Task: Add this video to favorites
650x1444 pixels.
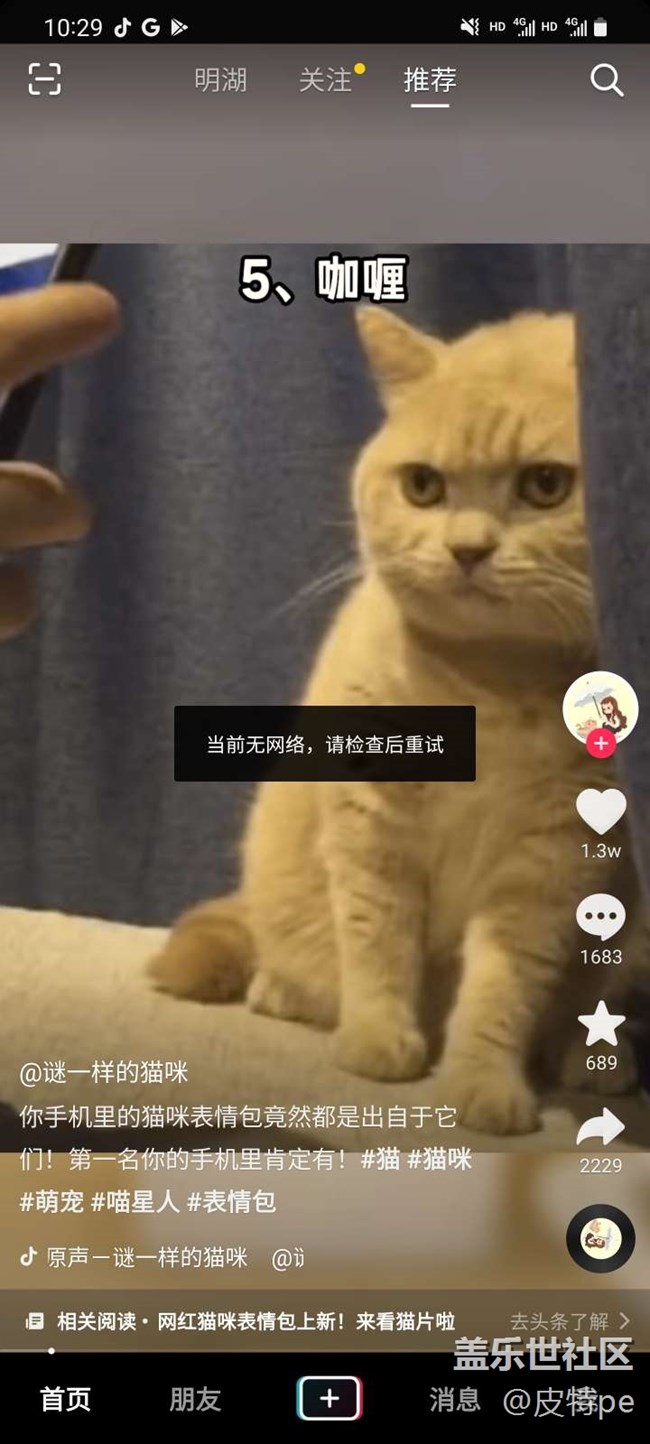Action: click(x=601, y=1024)
